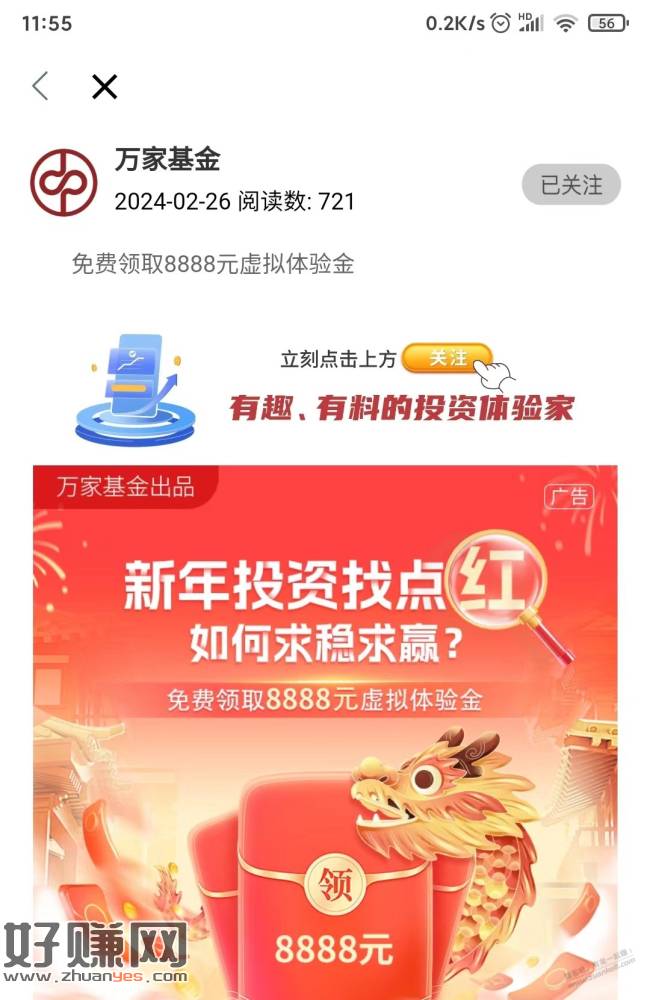Open the 万家基金 account avatar
650x1000 pixels.
(x=64, y=183)
